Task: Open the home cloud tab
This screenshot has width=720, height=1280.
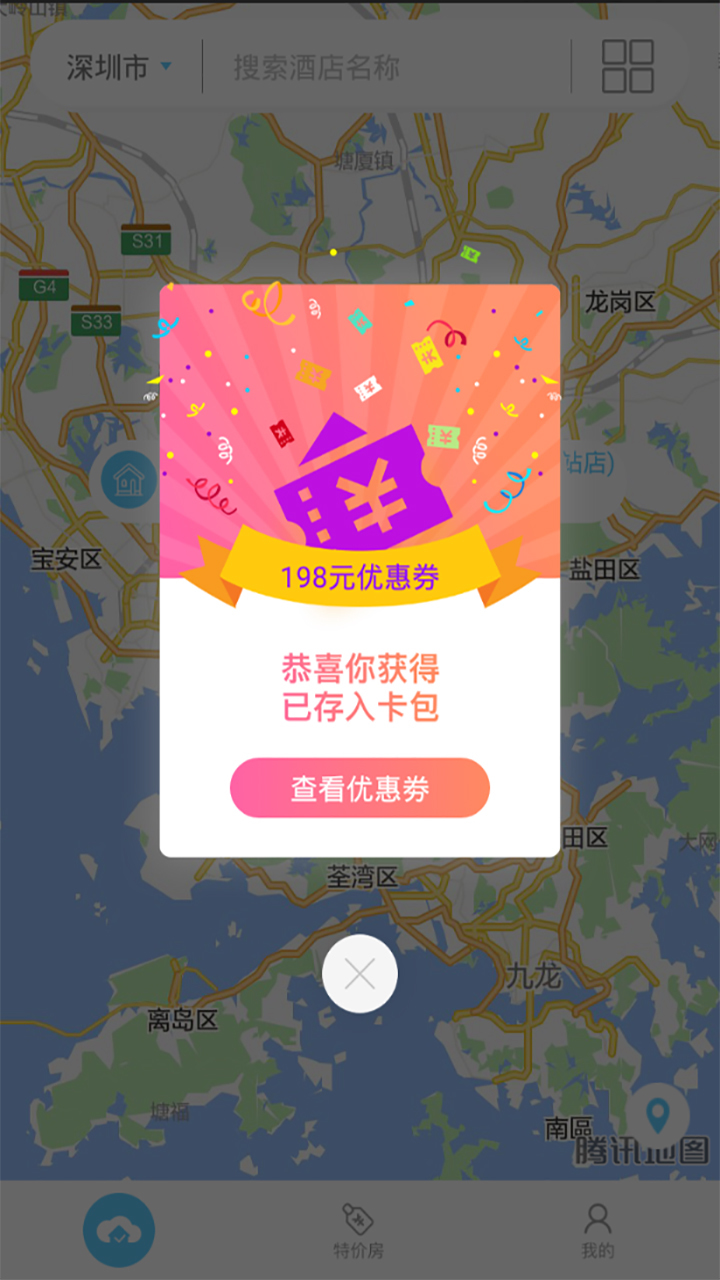Action: (119, 1231)
